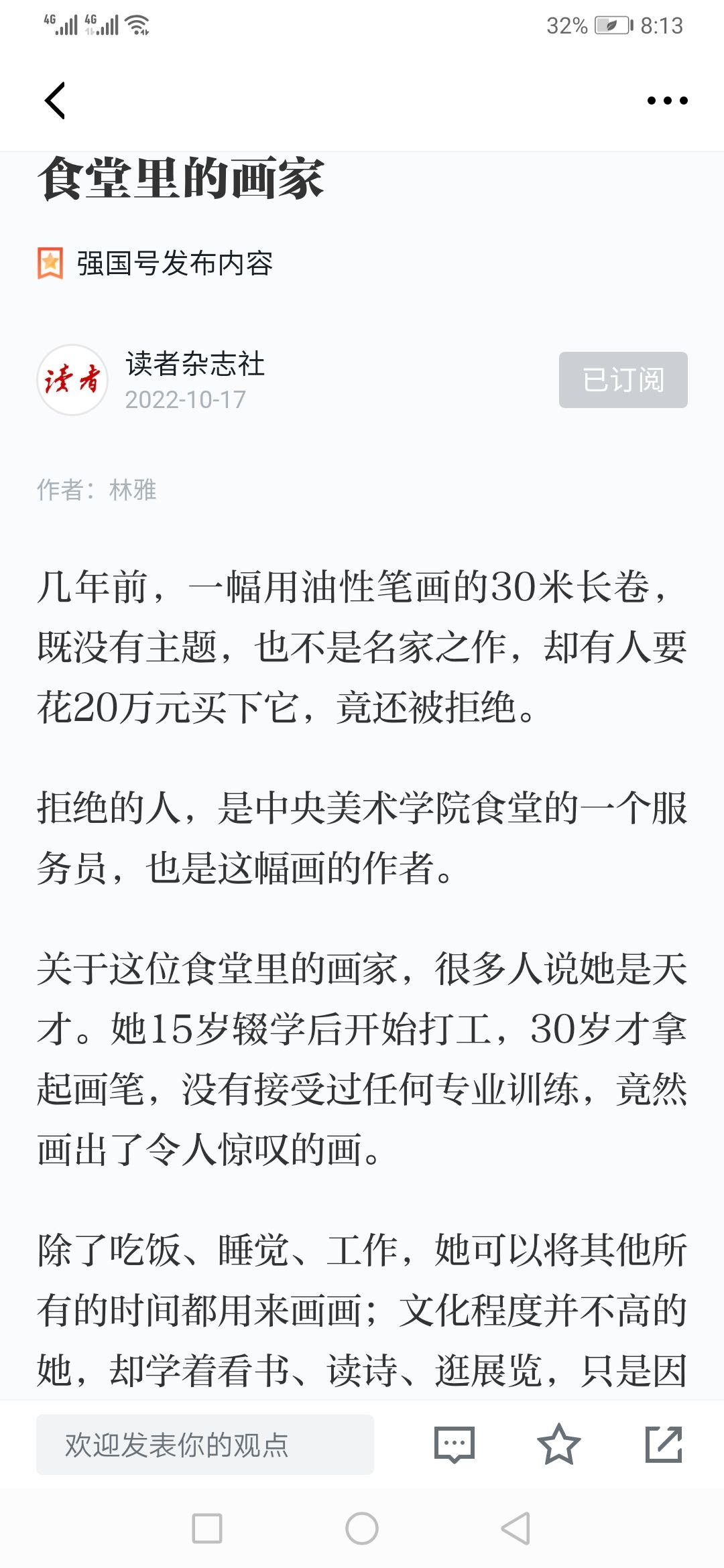
Task: Tap the system home button
Action: click(362, 1528)
